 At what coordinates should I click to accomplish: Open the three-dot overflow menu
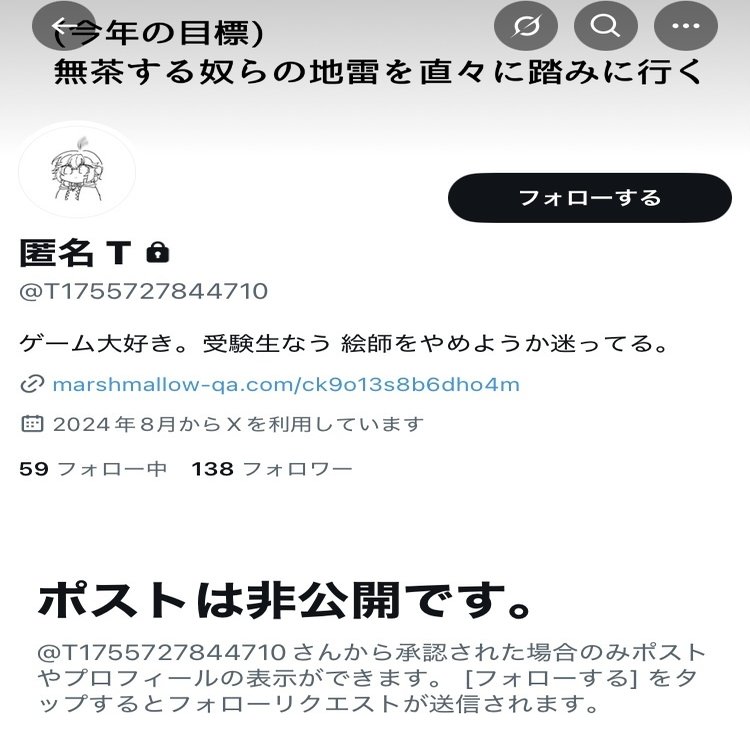click(685, 27)
